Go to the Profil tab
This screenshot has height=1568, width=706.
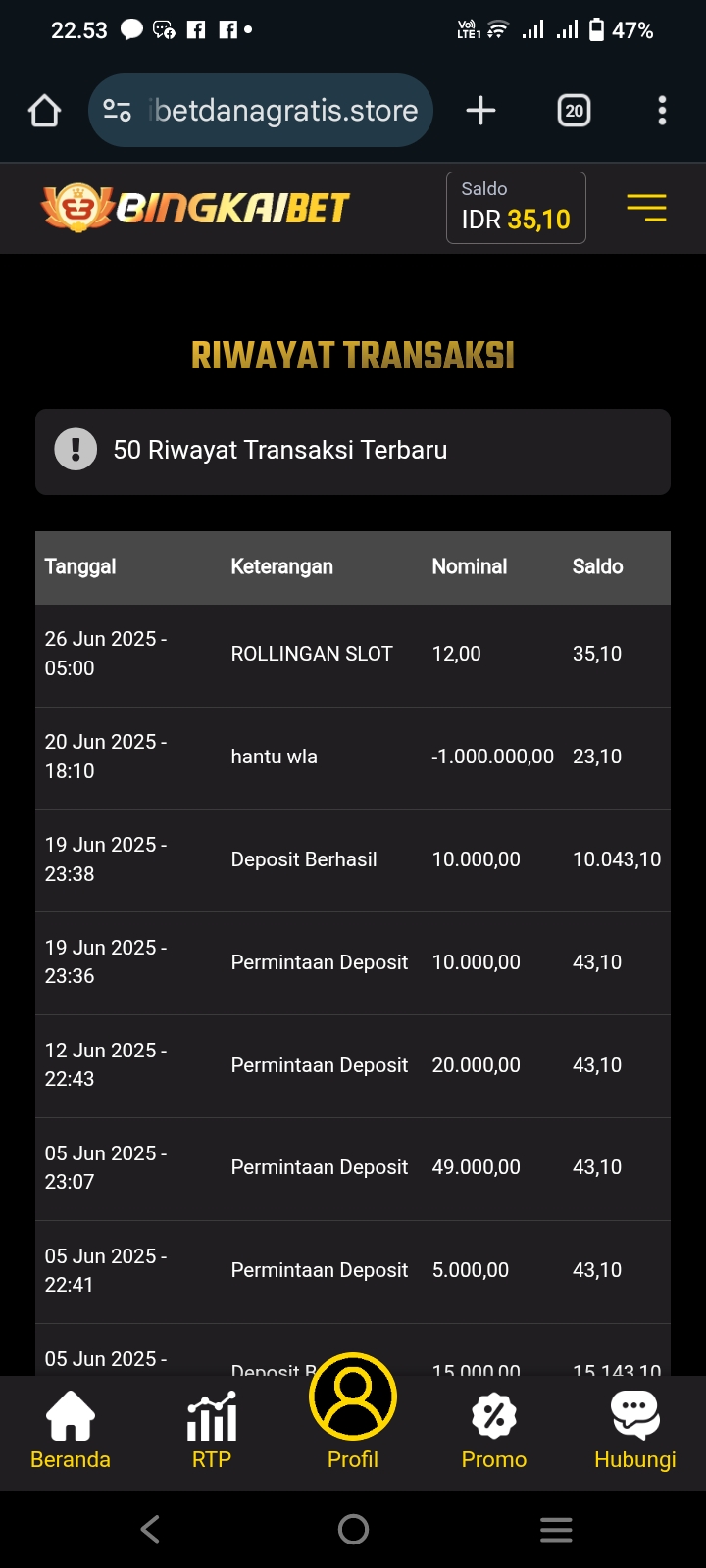pyautogui.click(x=353, y=1411)
